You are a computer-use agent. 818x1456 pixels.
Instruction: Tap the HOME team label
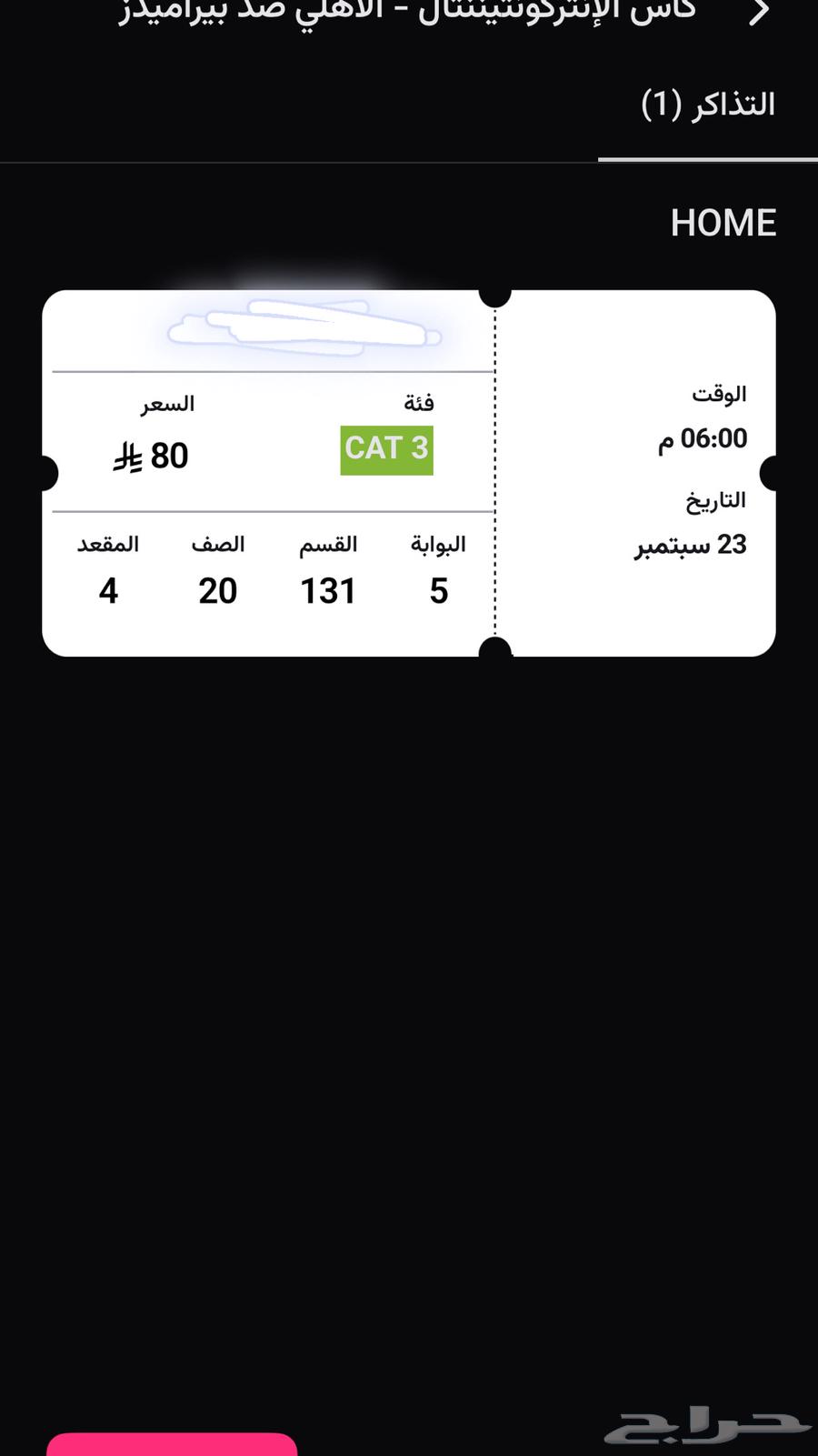(723, 222)
